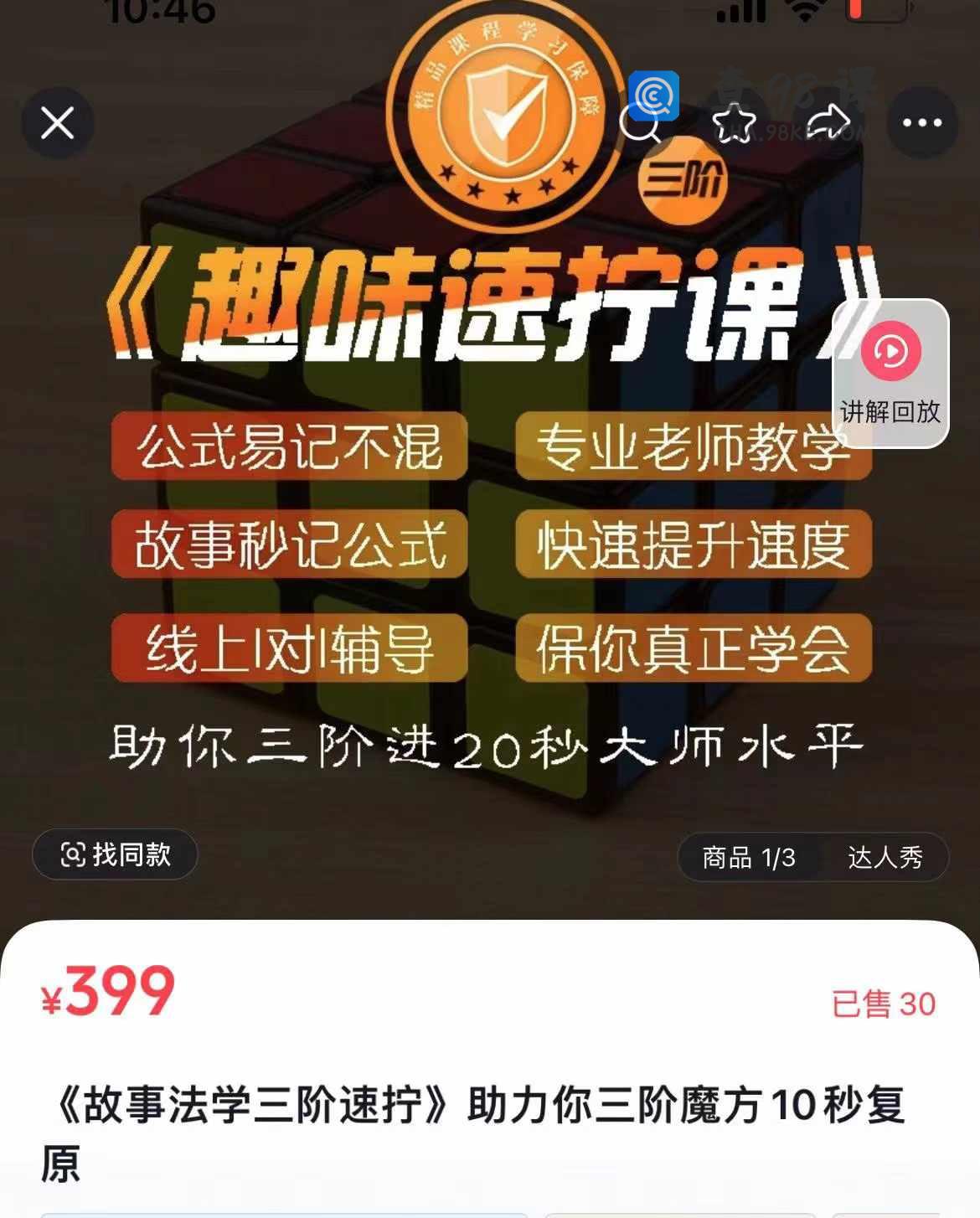Close the product detail page
The image size is (980, 1218).
(x=57, y=123)
